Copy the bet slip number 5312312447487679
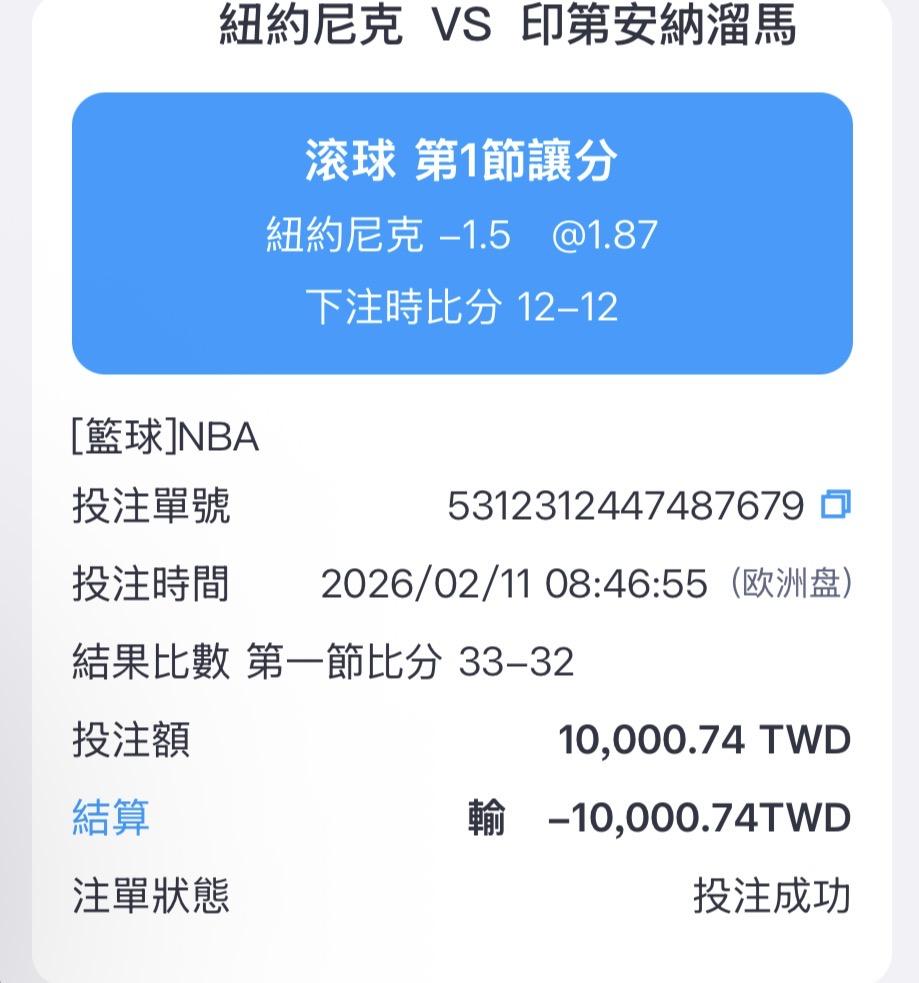Screen dimensions: 919x983 click(x=835, y=505)
